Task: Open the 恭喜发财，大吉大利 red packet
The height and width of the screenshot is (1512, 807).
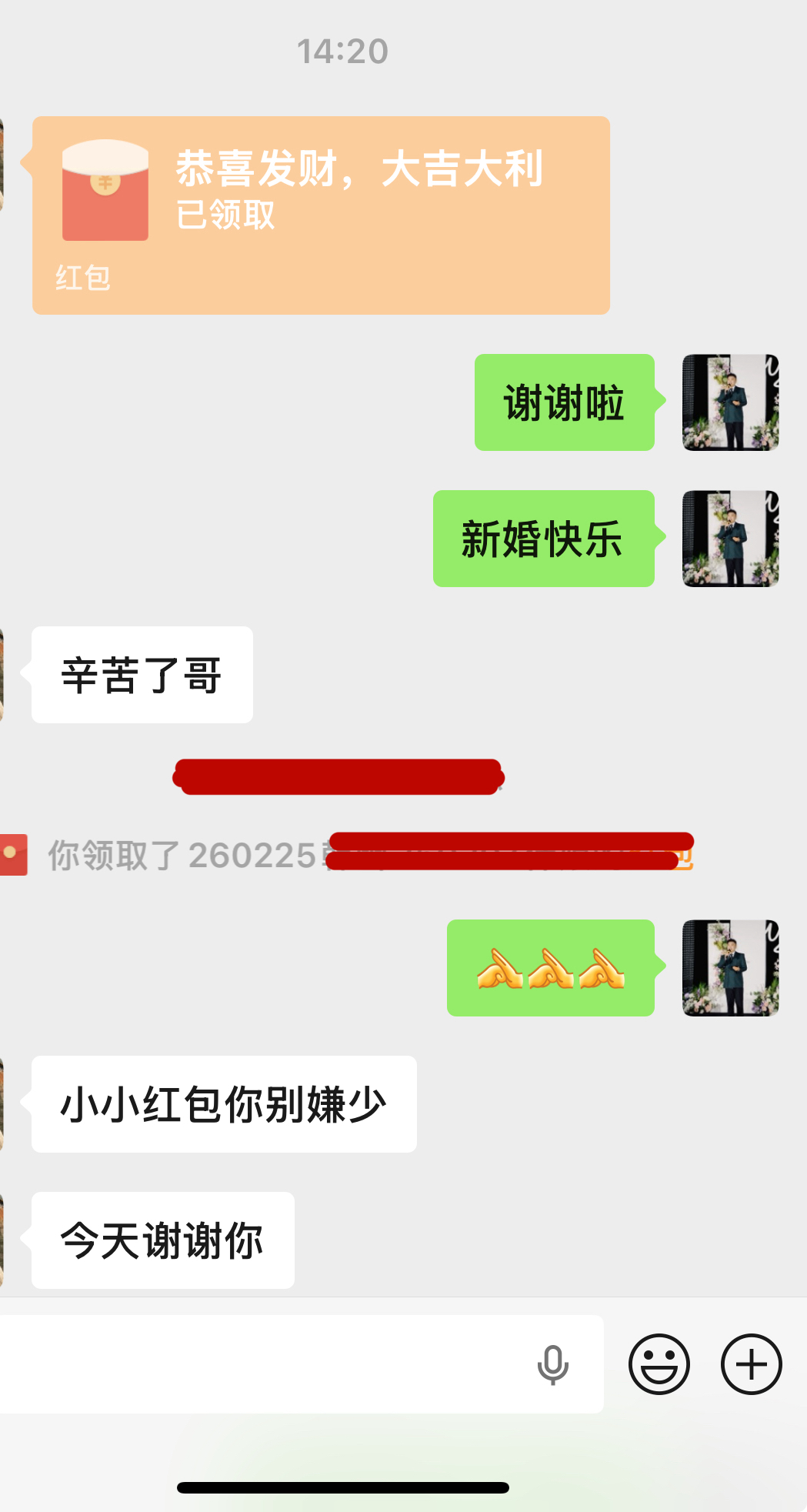Action: (x=321, y=215)
